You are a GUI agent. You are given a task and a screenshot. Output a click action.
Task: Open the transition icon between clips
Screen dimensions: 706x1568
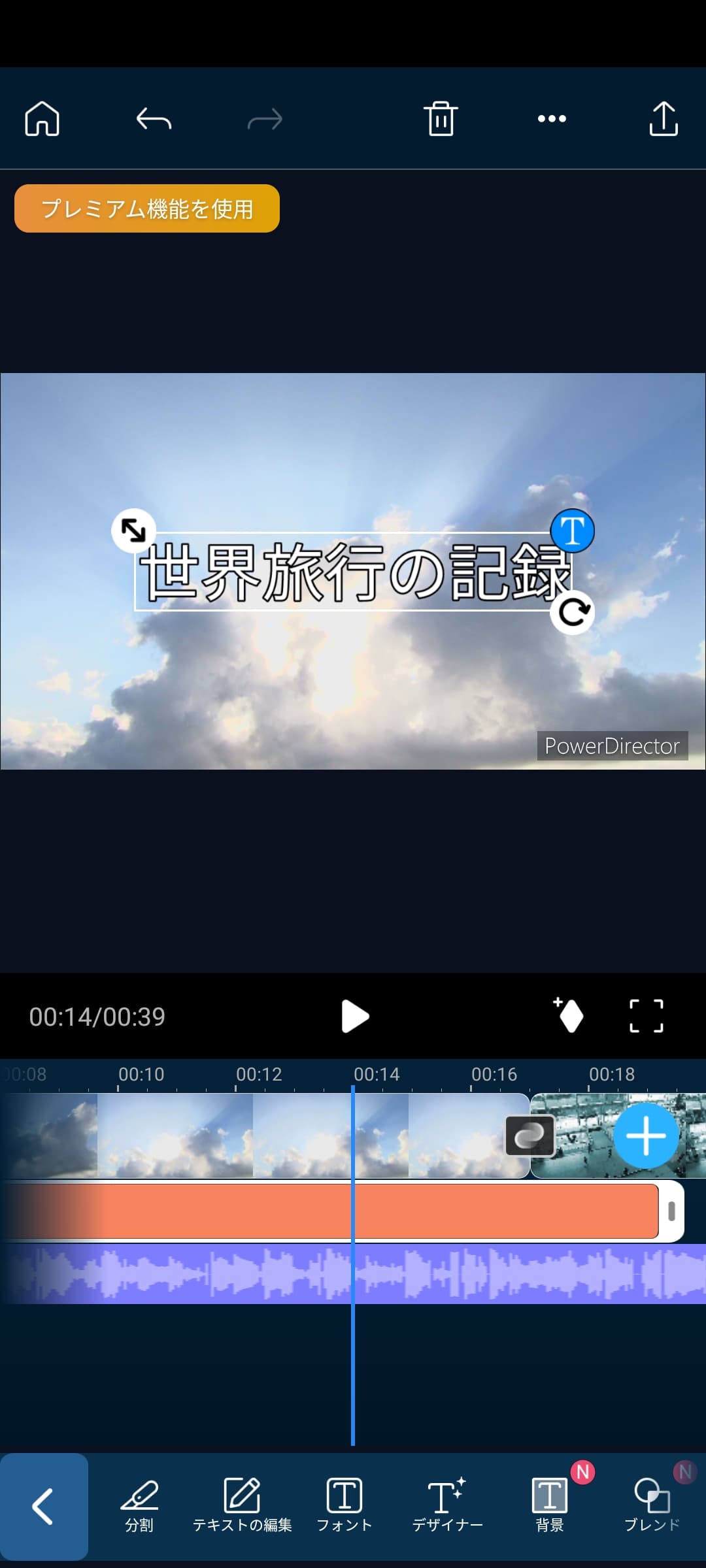(529, 1136)
